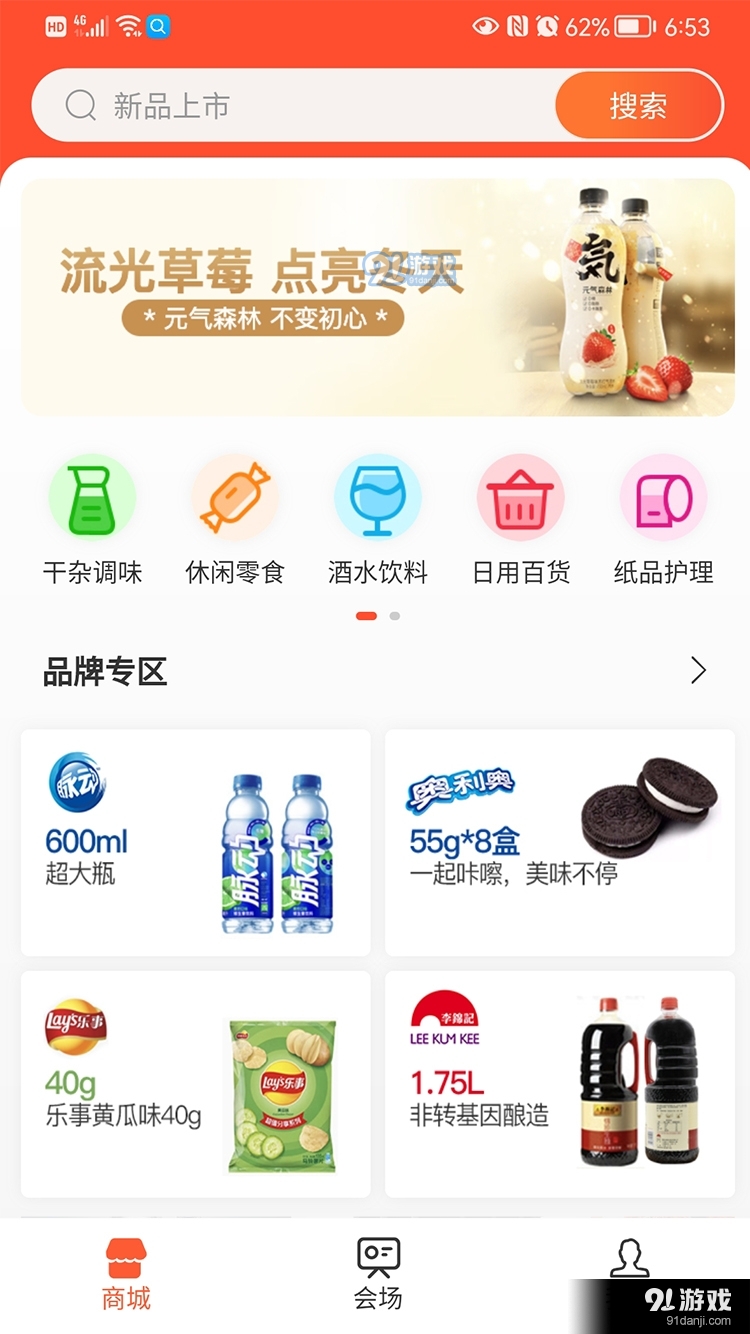Select the second page indicator dot
The height and width of the screenshot is (1334, 750).
coord(393,616)
